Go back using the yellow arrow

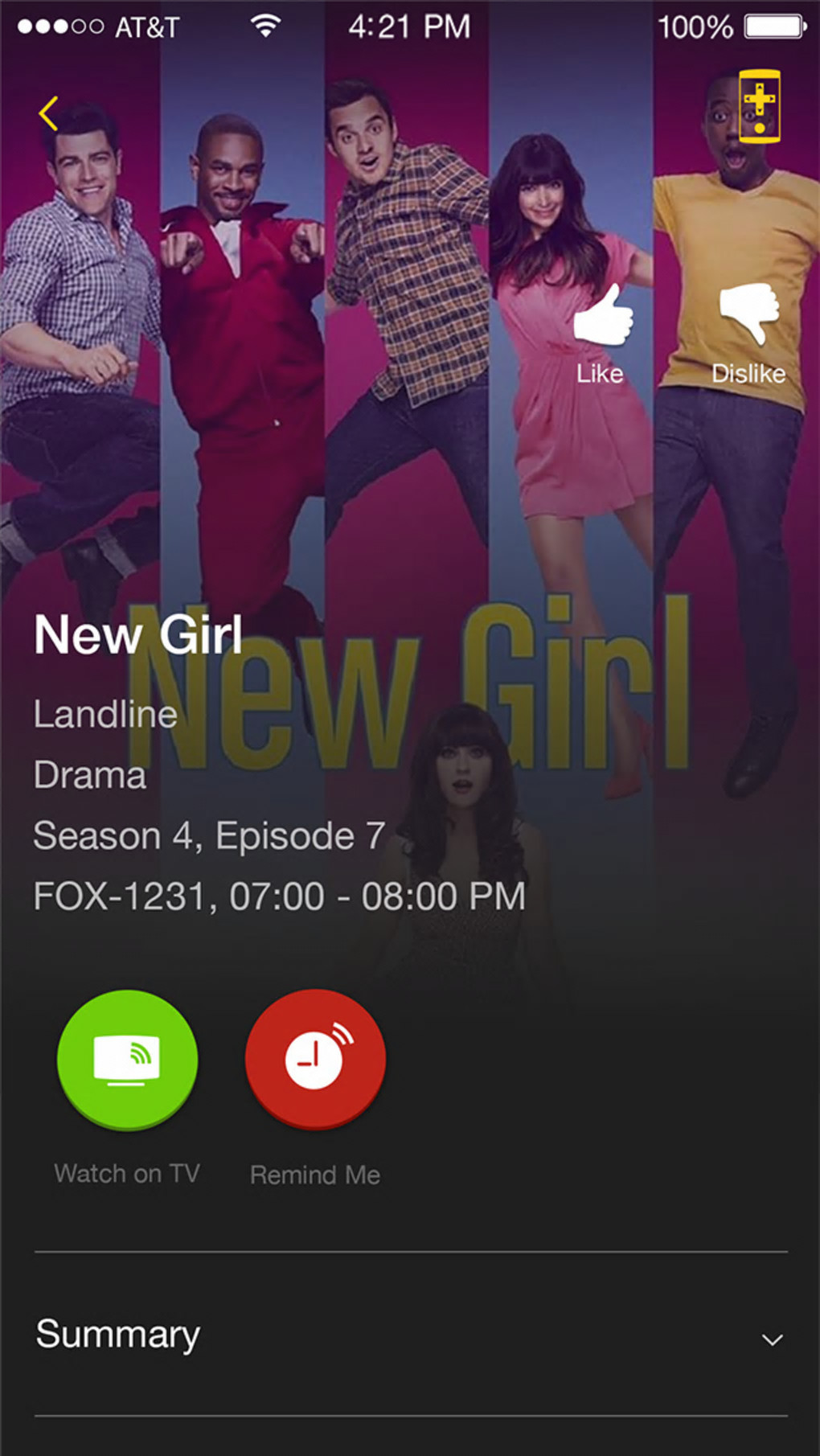pos(48,113)
